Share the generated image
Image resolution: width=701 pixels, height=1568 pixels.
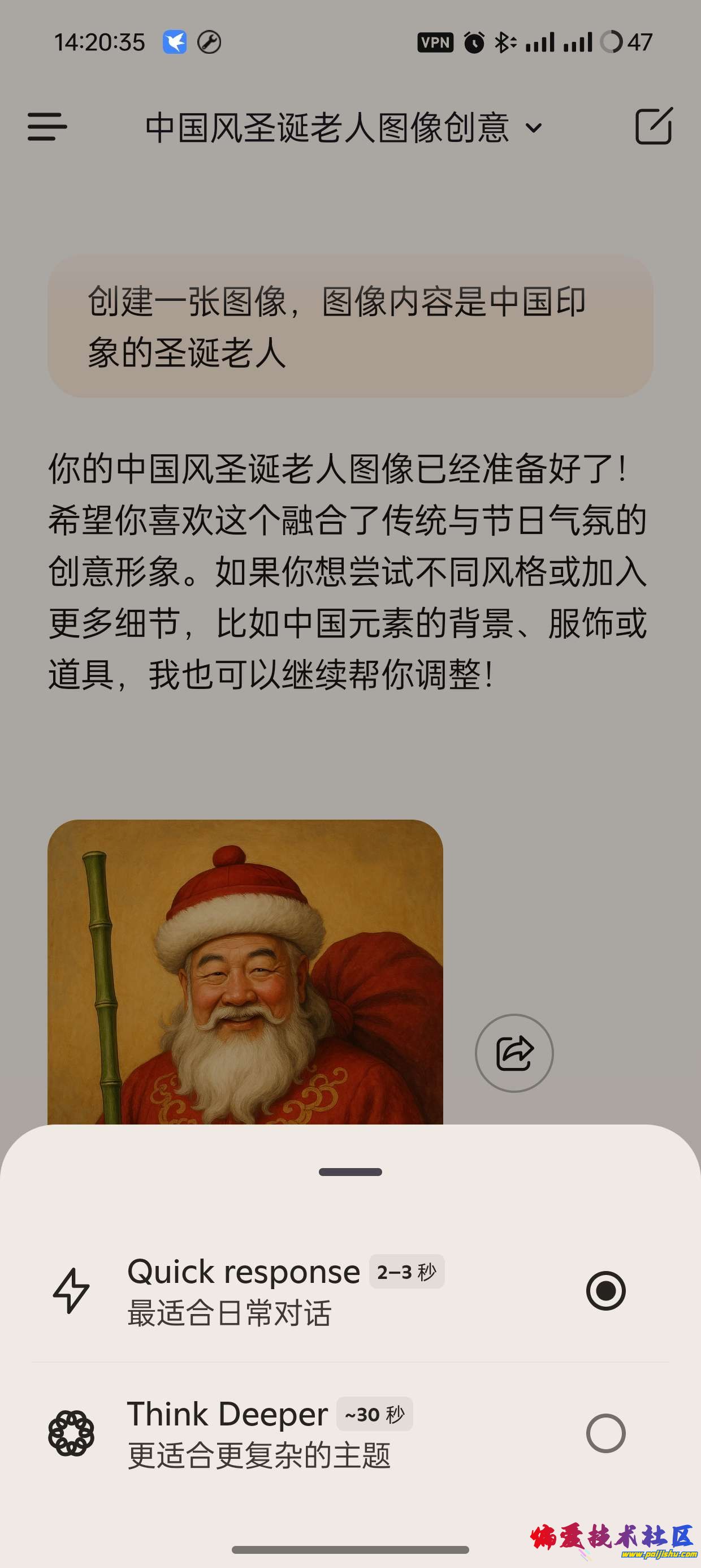(x=513, y=1053)
